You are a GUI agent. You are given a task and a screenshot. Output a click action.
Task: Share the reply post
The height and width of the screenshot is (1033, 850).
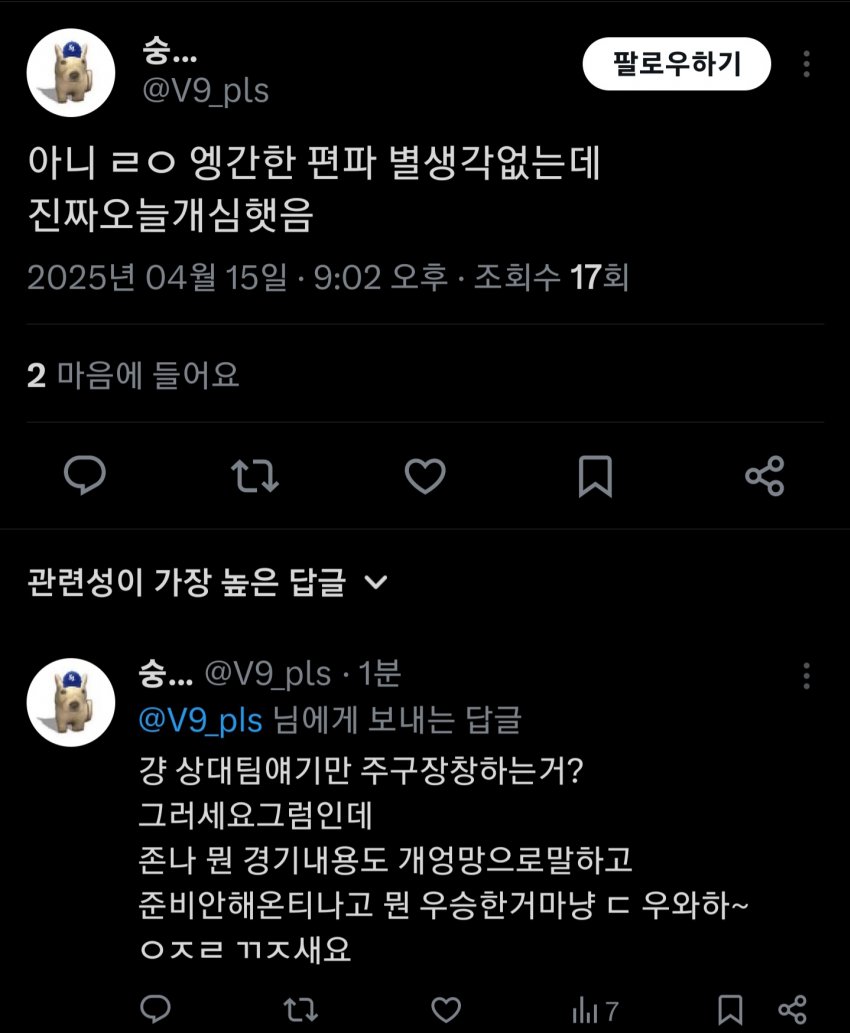792,1008
